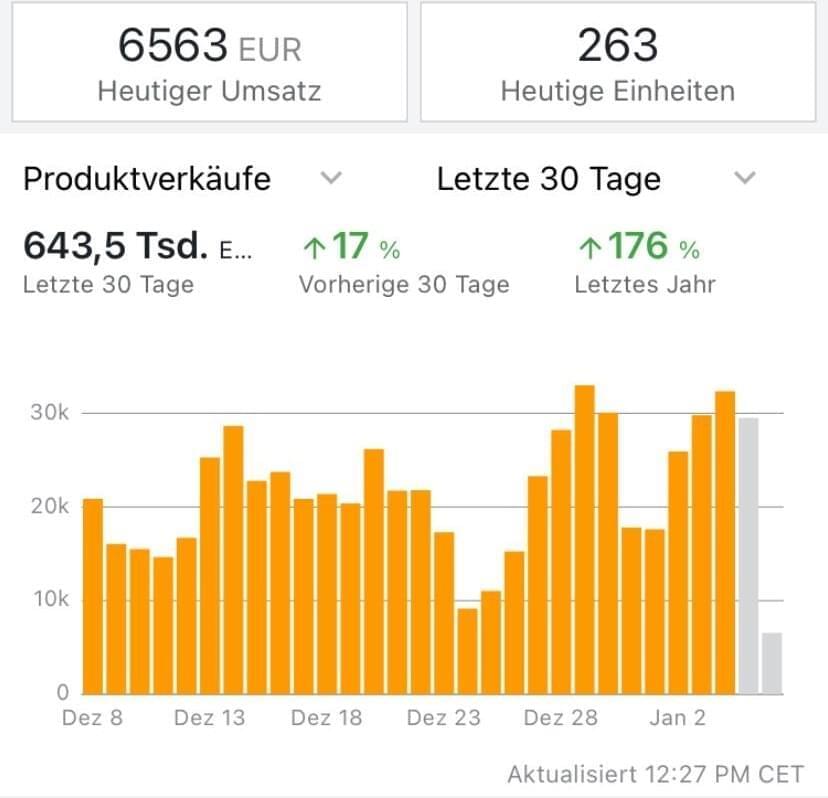Image resolution: width=828 pixels, height=798 pixels.
Task: Expand the Letzte 30 Tage period dropdown
Action: [744, 179]
